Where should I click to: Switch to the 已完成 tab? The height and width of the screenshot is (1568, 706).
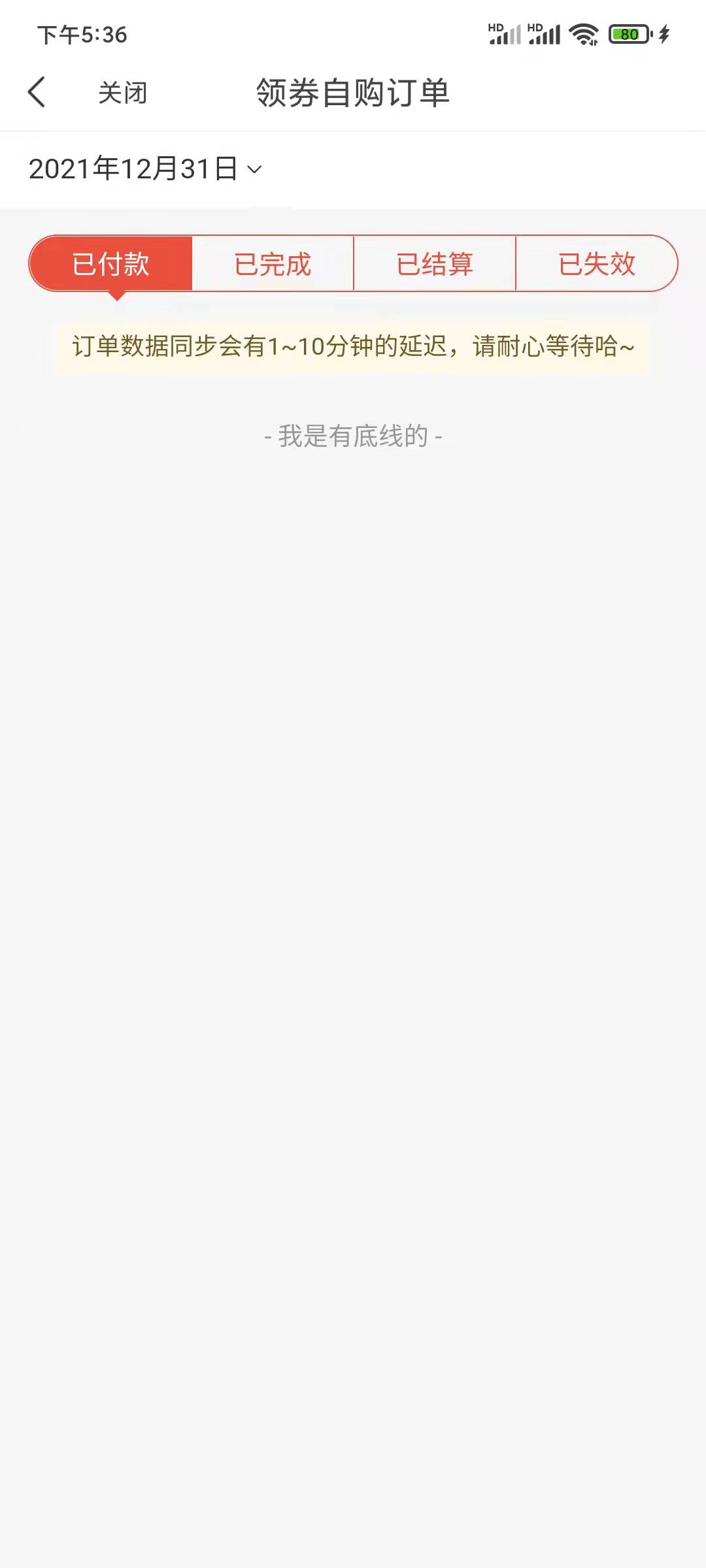point(273,263)
